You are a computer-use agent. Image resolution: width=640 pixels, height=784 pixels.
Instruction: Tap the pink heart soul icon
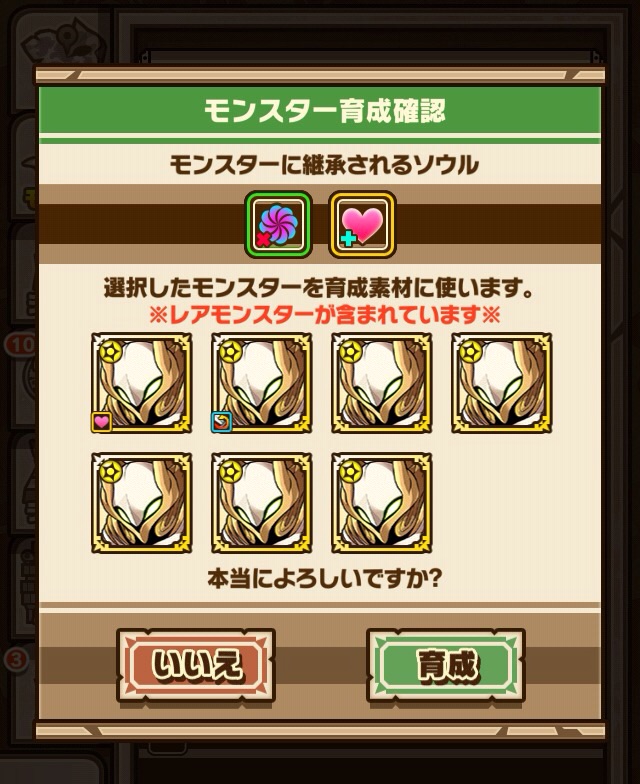click(362, 225)
